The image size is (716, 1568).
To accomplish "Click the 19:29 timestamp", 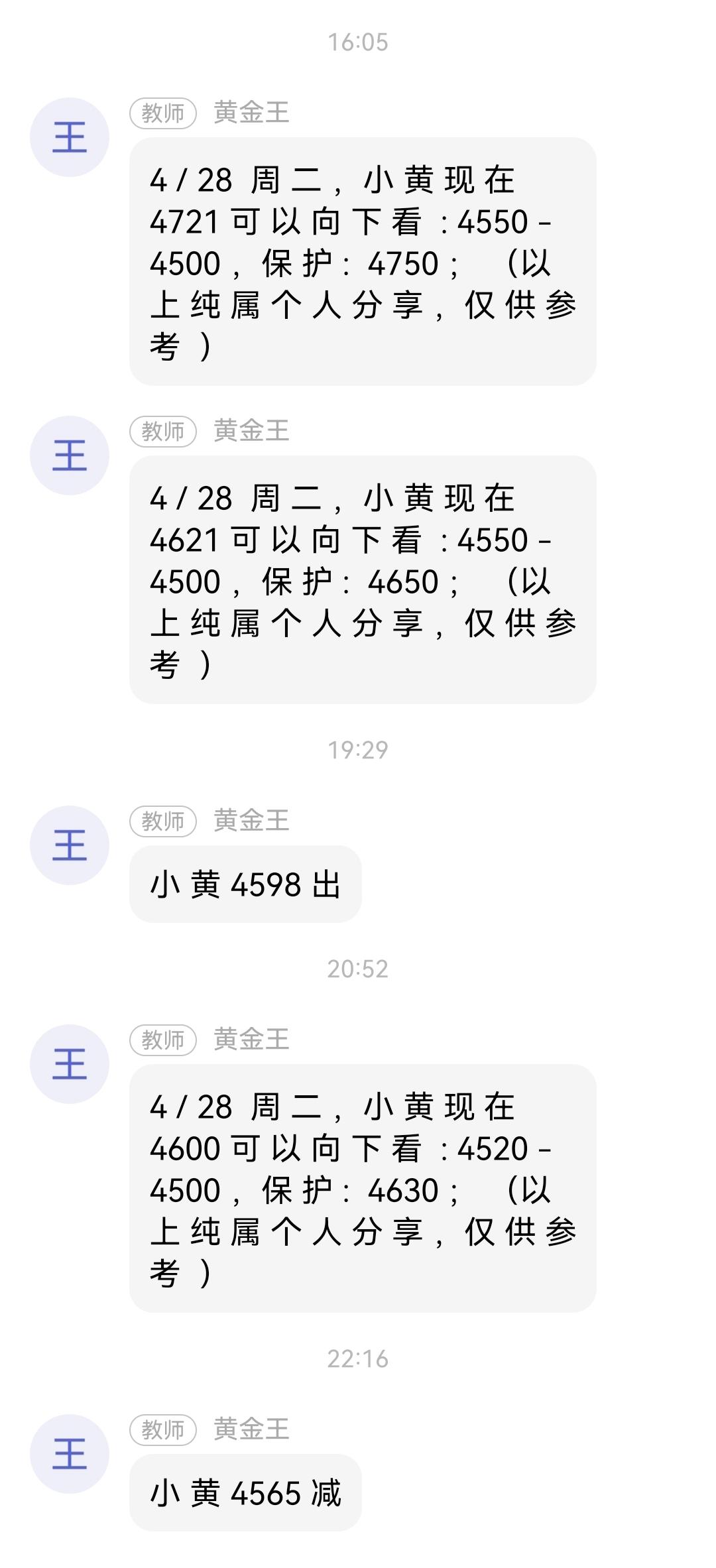I will pos(358,749).
